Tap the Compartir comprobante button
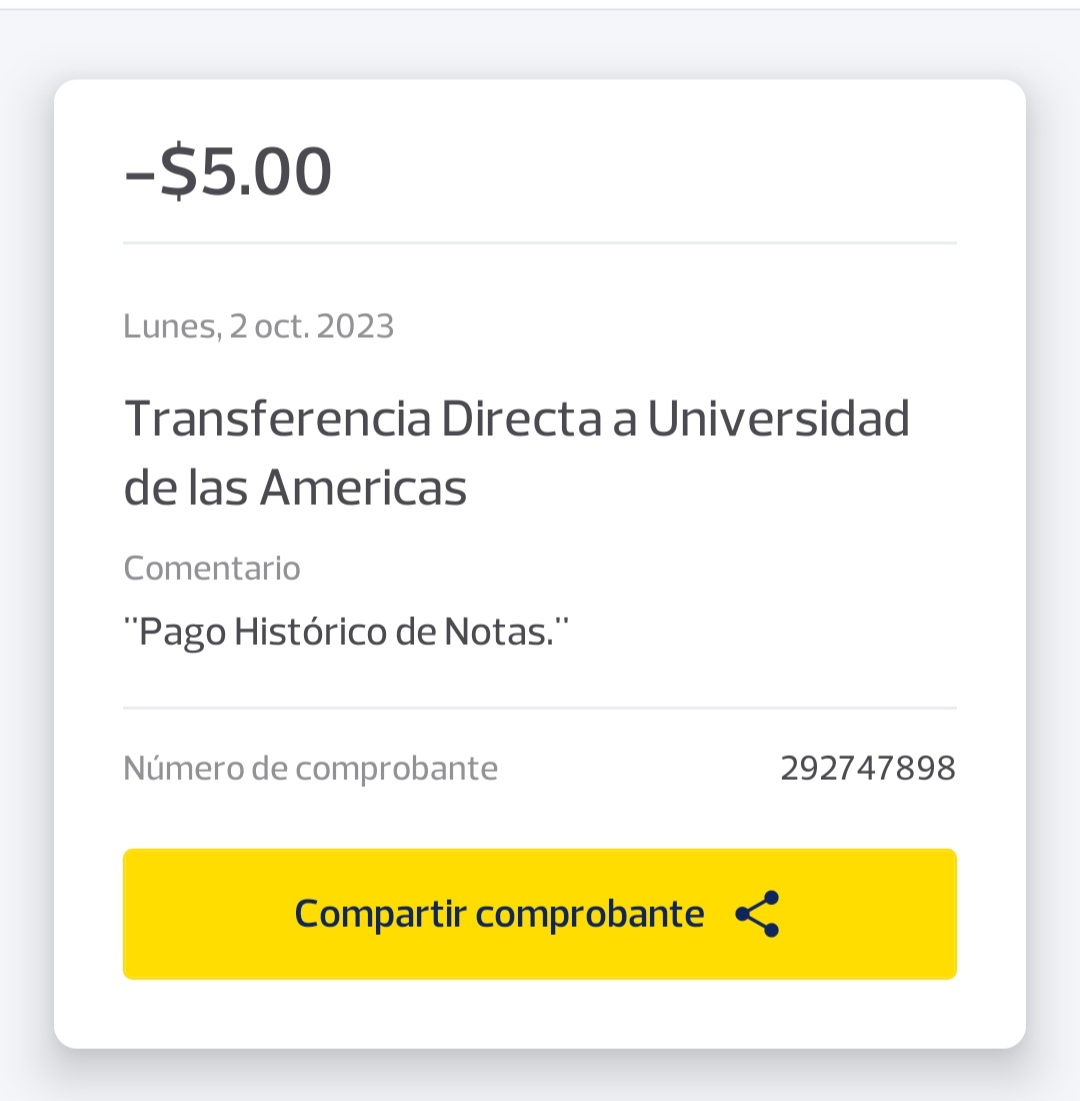Viewport: 1080px width, 1101px height. (x=539, y=913)
